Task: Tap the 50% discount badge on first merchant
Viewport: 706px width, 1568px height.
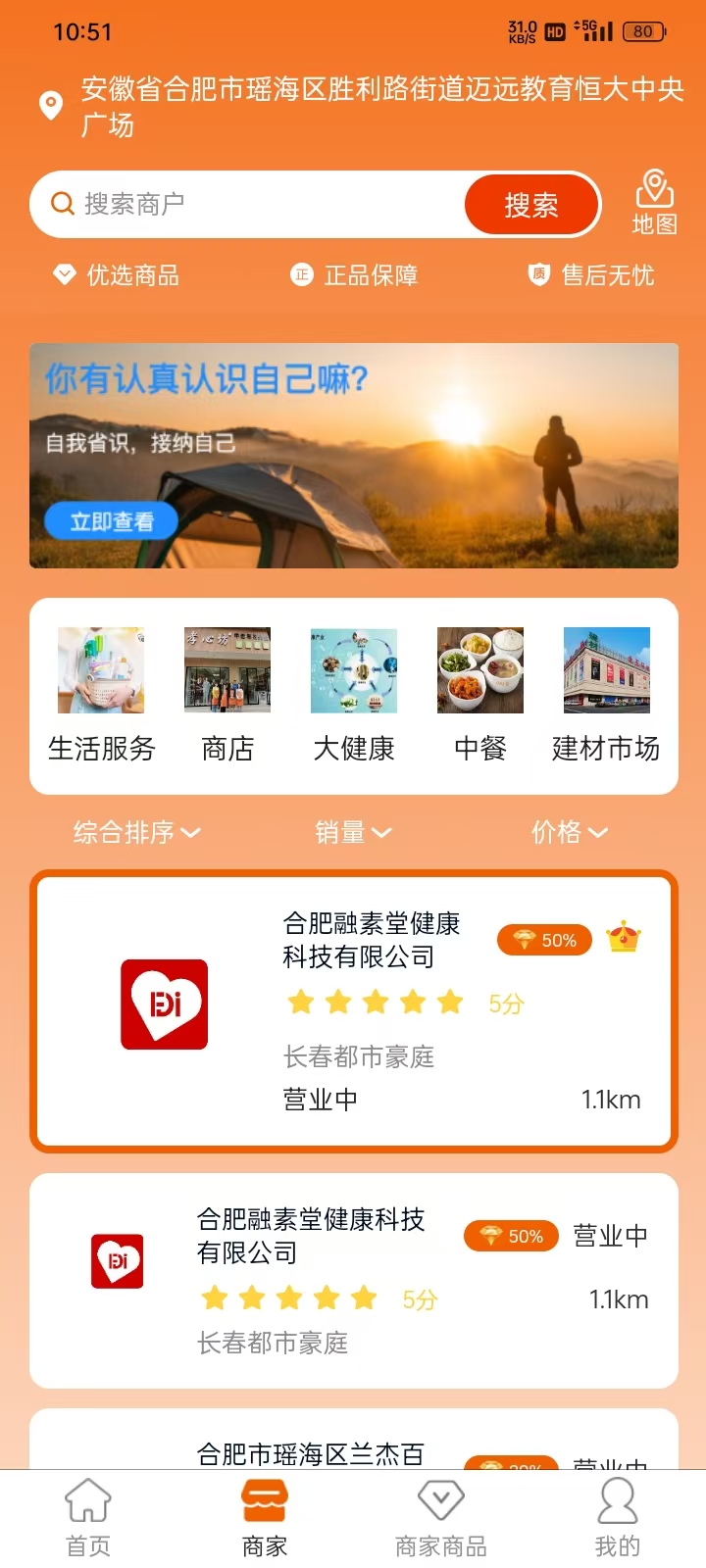Action: pos(544,940)
